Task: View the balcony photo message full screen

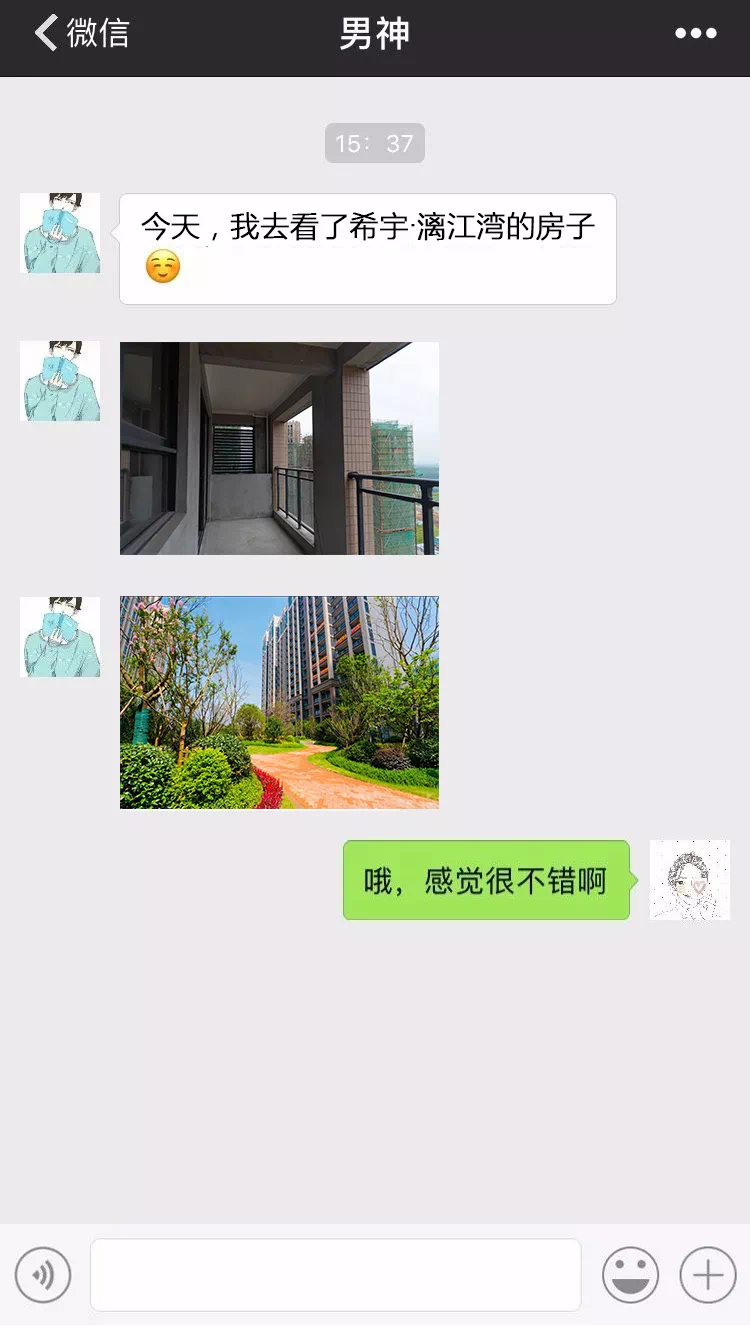Action: click(x=279, y=448)
